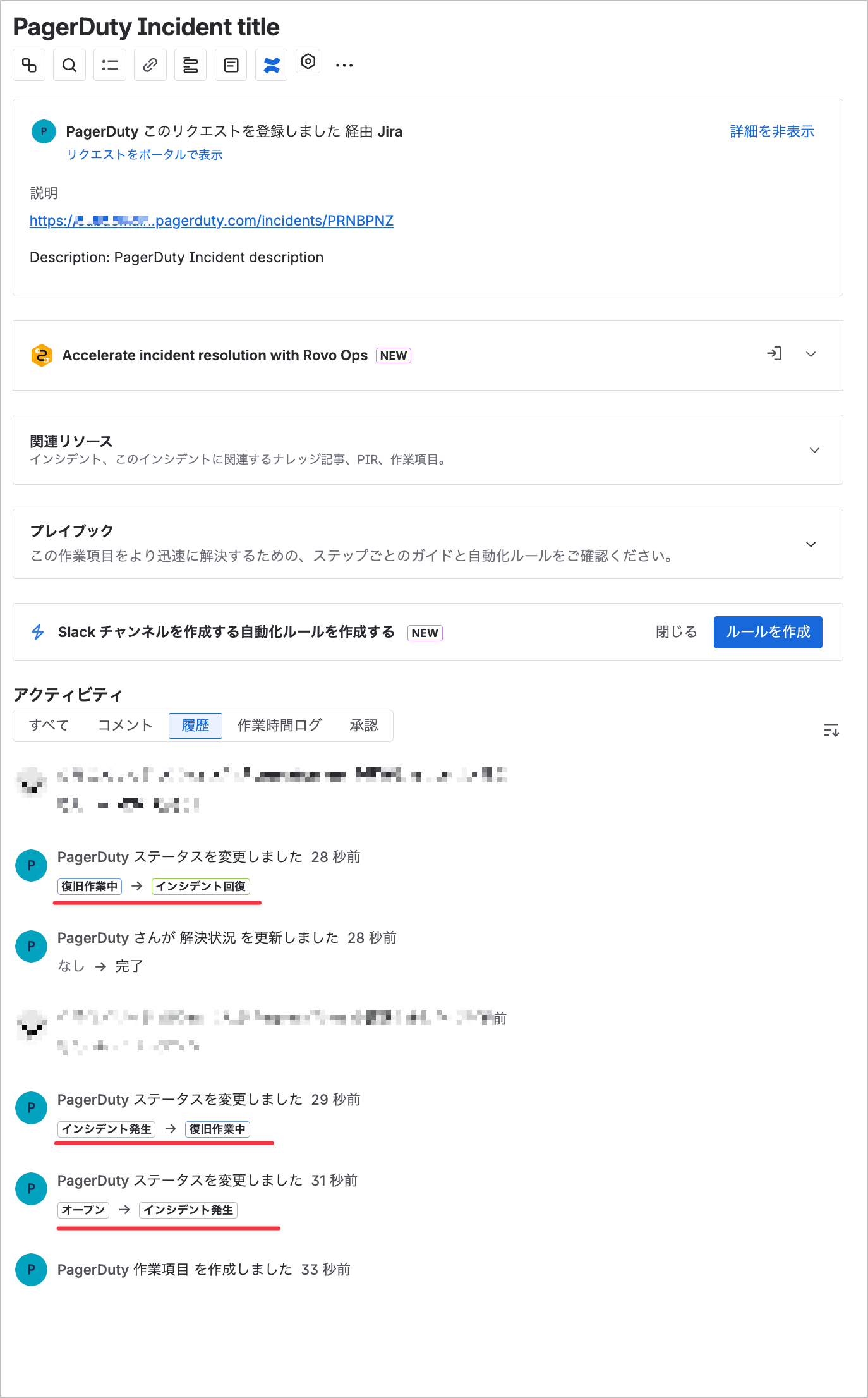
Task: Tap the child issue icon in toolbar
Action: pyautogui.click(x=29, y=65)
